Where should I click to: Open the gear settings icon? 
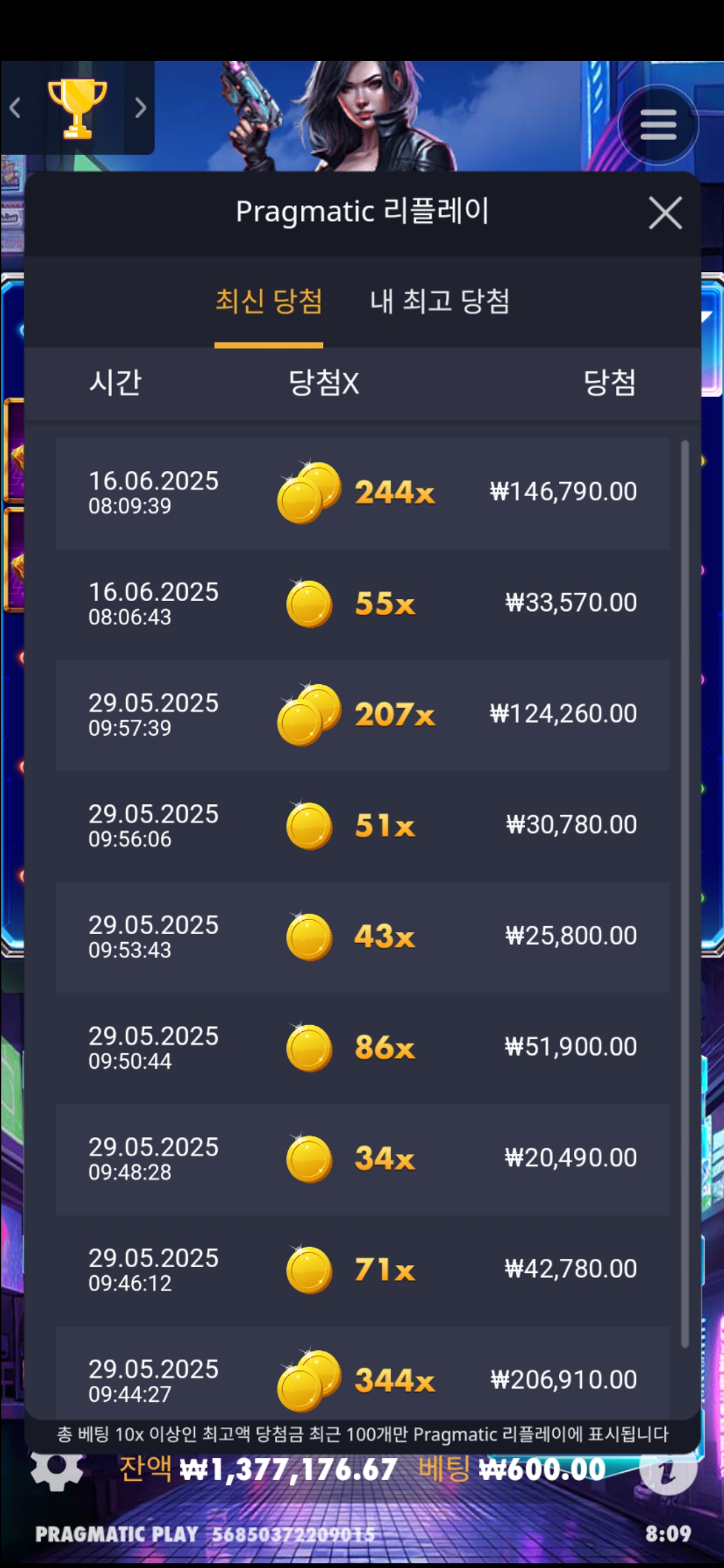click(x=57, y=1470)
